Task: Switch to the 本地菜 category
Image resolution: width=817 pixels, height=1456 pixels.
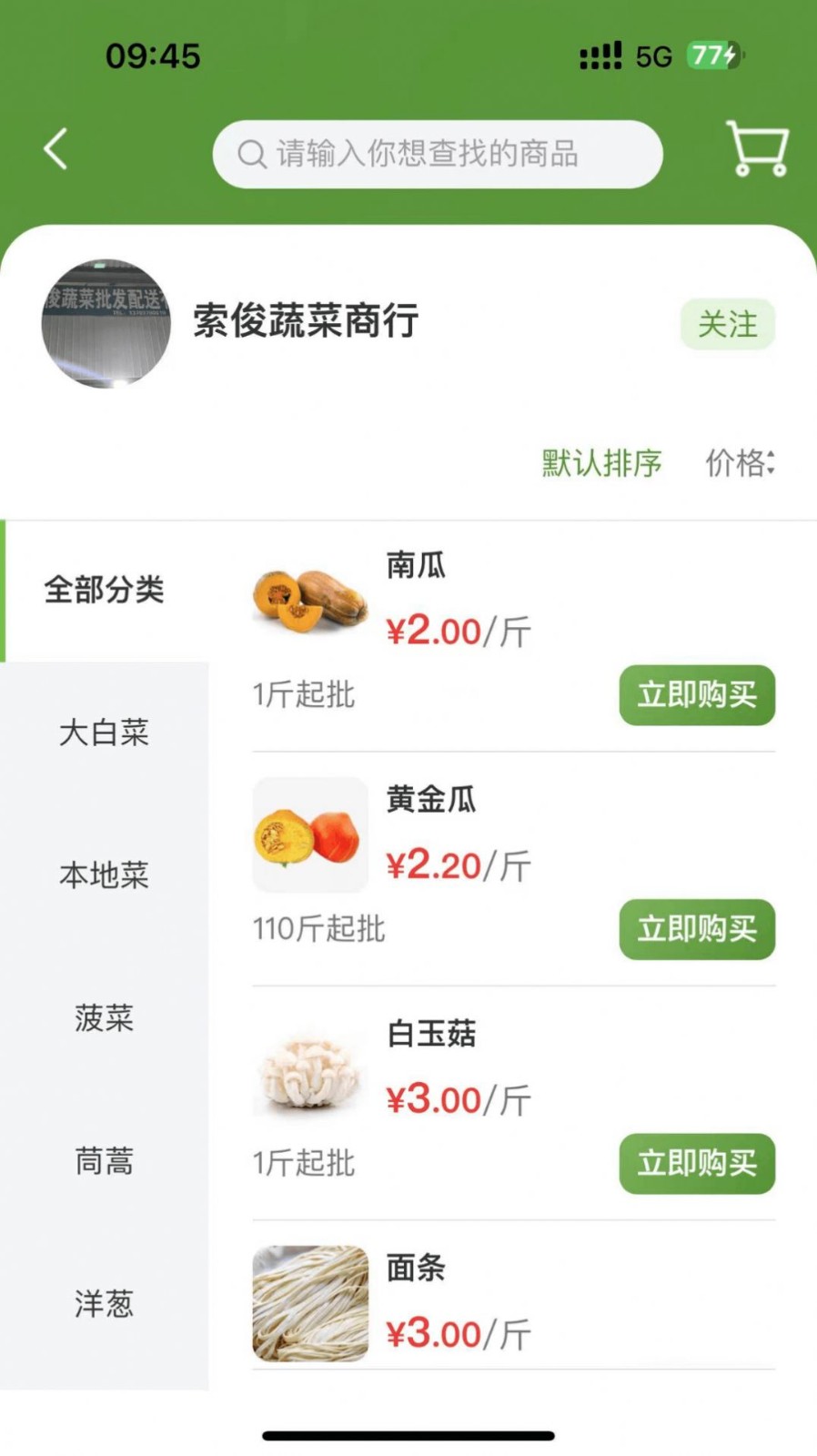Action: (105, 875)
